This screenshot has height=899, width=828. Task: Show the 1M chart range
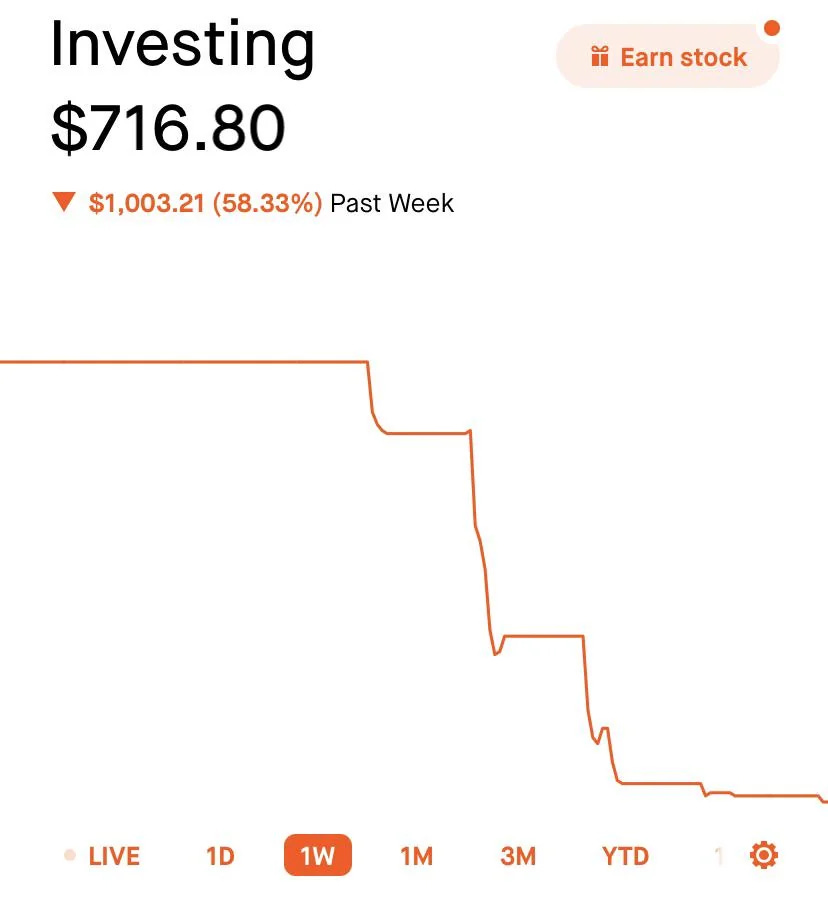coord(416,856)
